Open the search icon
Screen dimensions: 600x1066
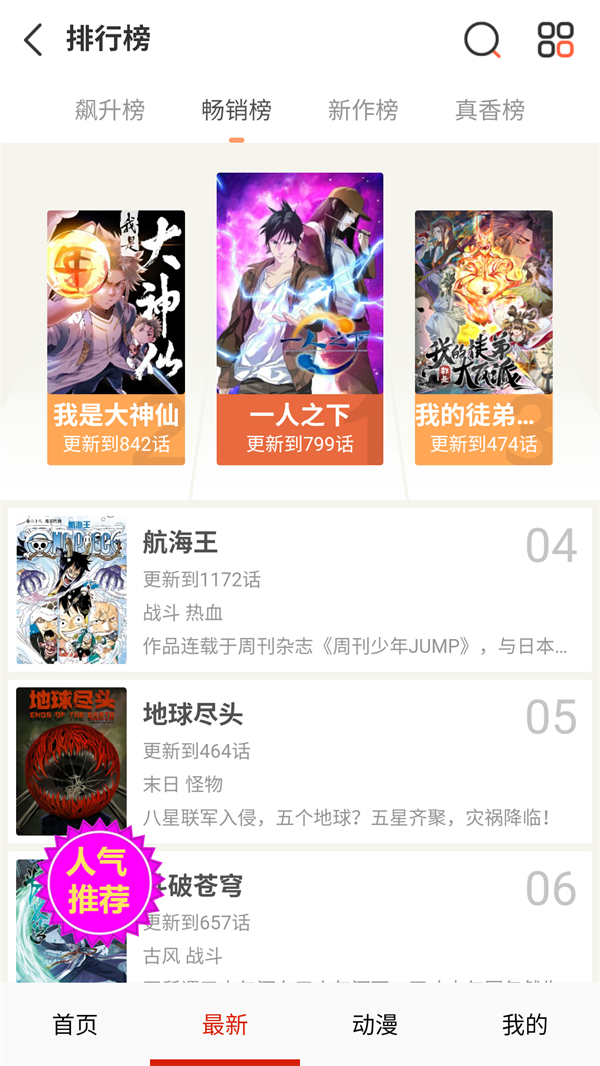pyautogui.click(x=482, y=41)
